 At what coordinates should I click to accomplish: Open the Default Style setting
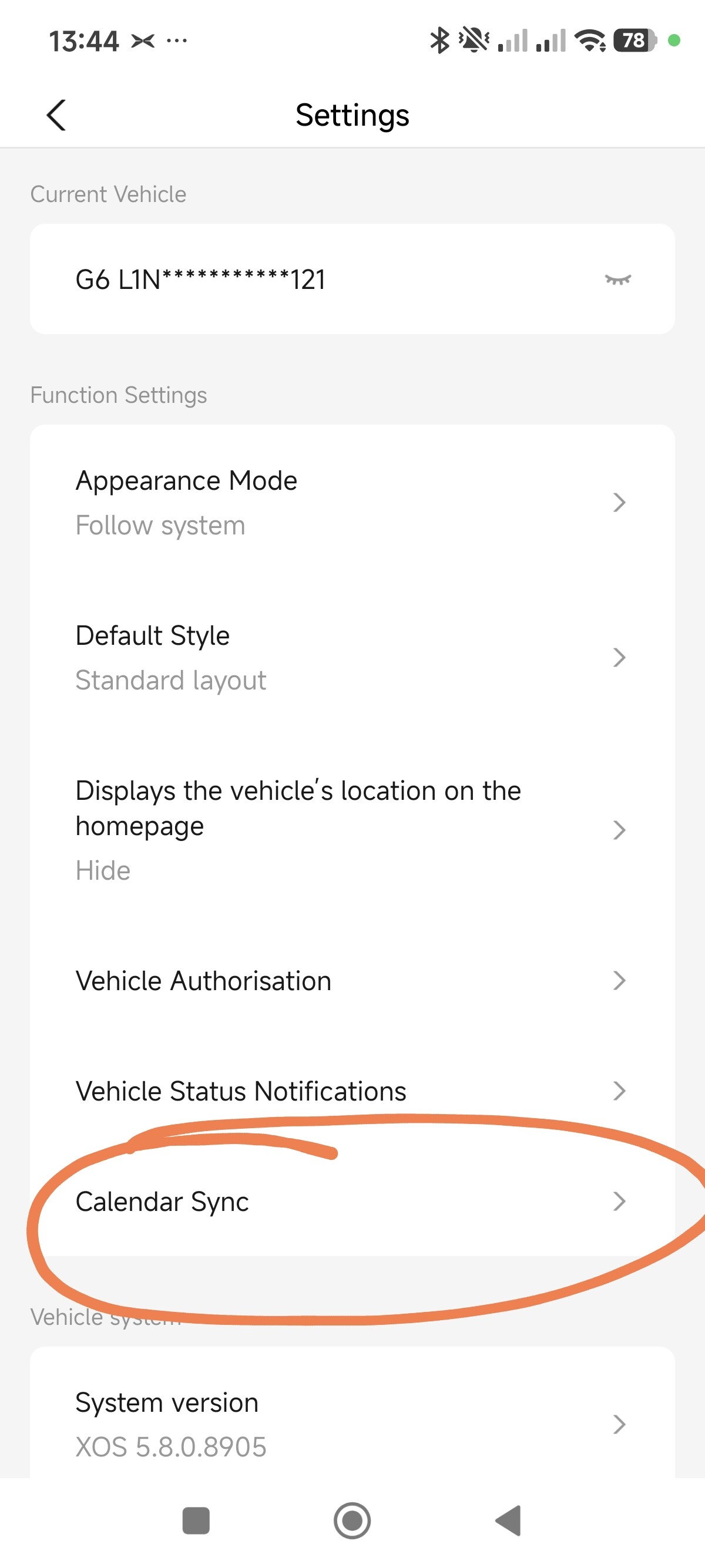pos(352,657)
